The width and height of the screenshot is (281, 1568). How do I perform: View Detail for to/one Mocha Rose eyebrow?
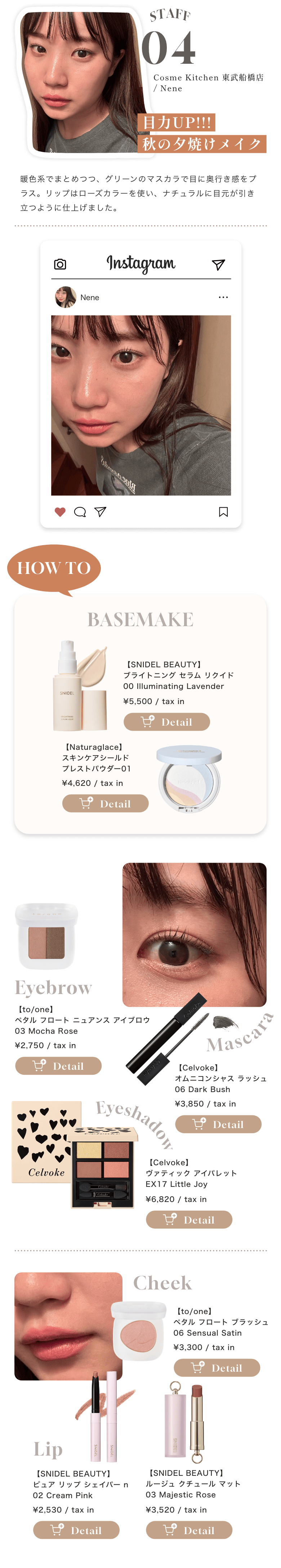click(x=58, y=1066)
